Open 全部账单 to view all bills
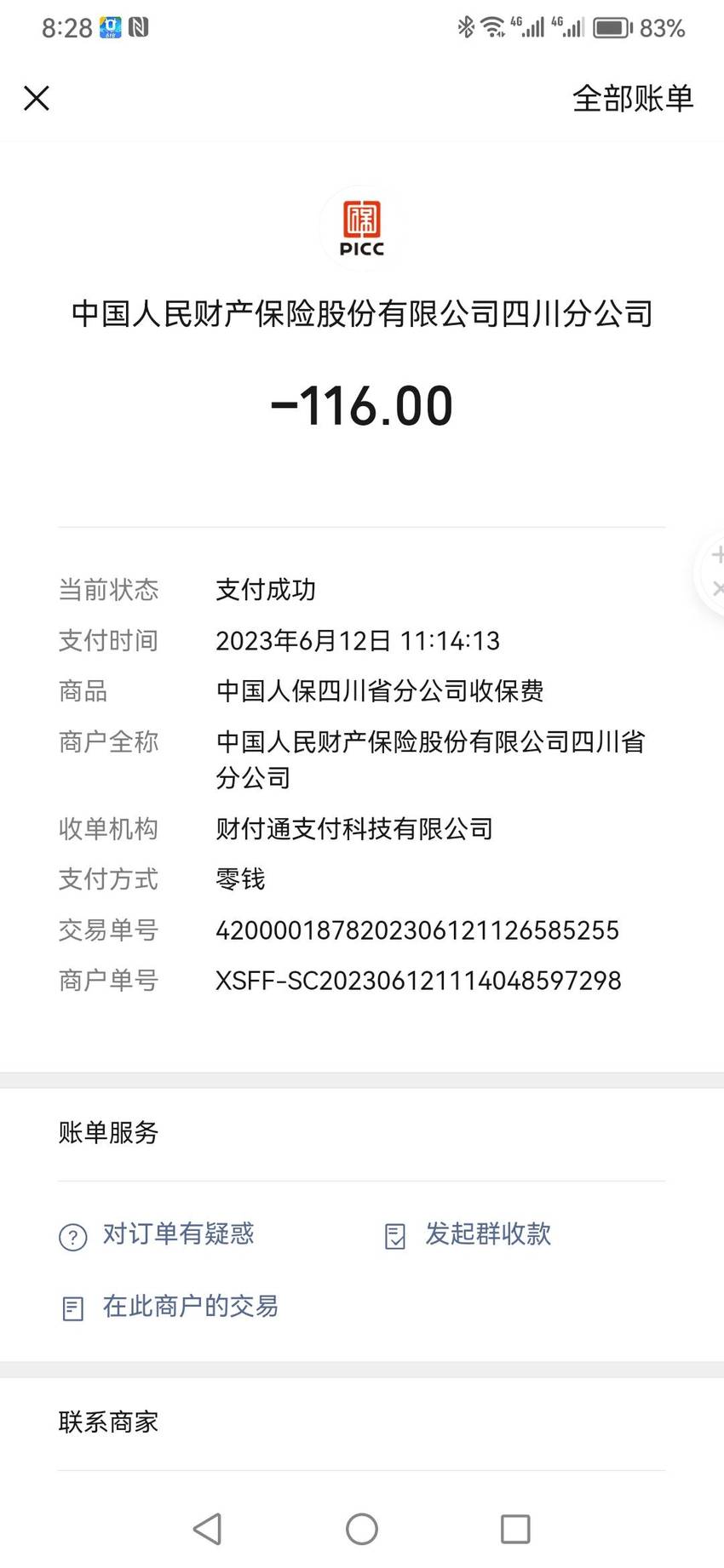Viewport: 724px width, 1568px height. point(633,98)
